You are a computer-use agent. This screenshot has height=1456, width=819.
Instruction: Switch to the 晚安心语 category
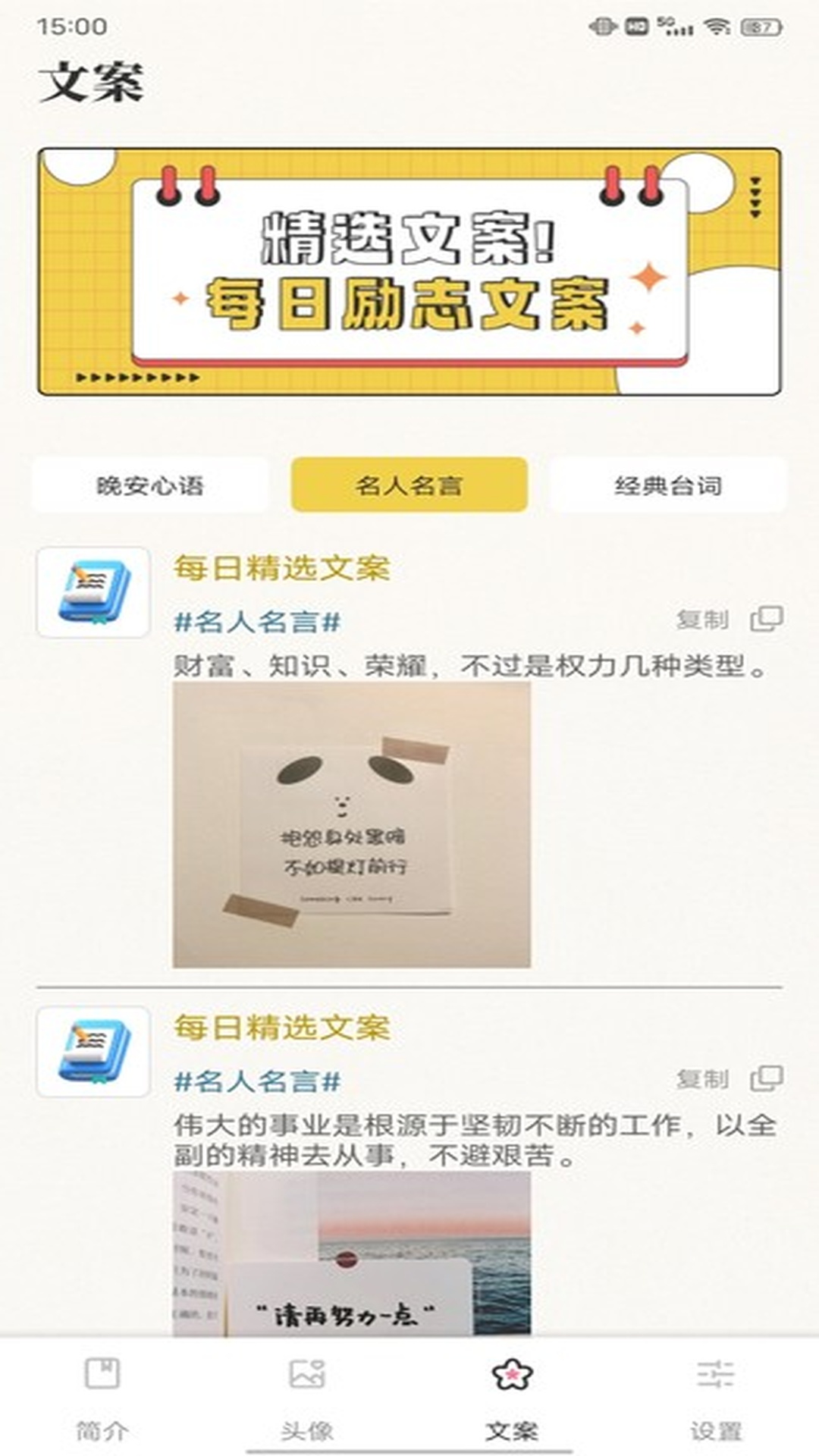point(149,485)
